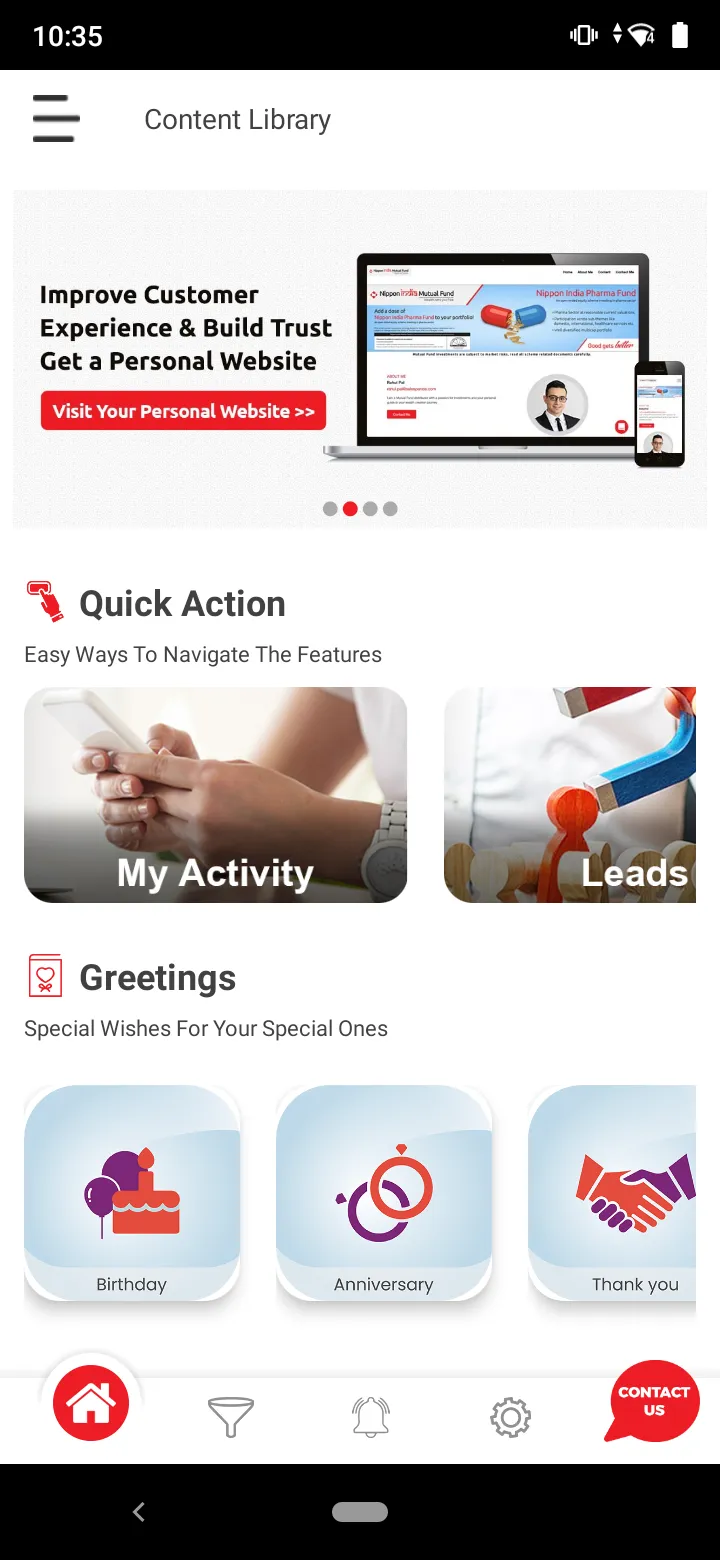The image size is (720, 1560).
Task: Open the filter funnel tab
Action: click(231, 1417)
